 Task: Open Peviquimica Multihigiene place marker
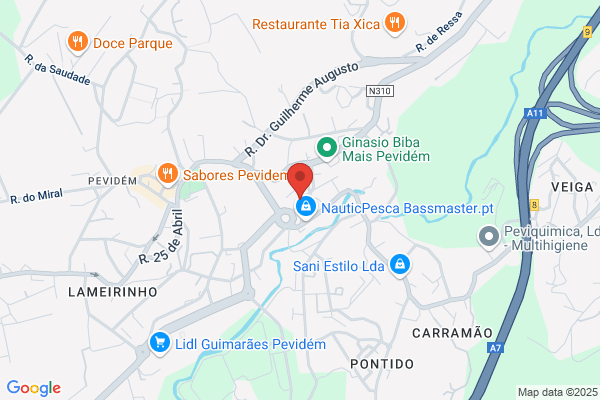point(489,237)
